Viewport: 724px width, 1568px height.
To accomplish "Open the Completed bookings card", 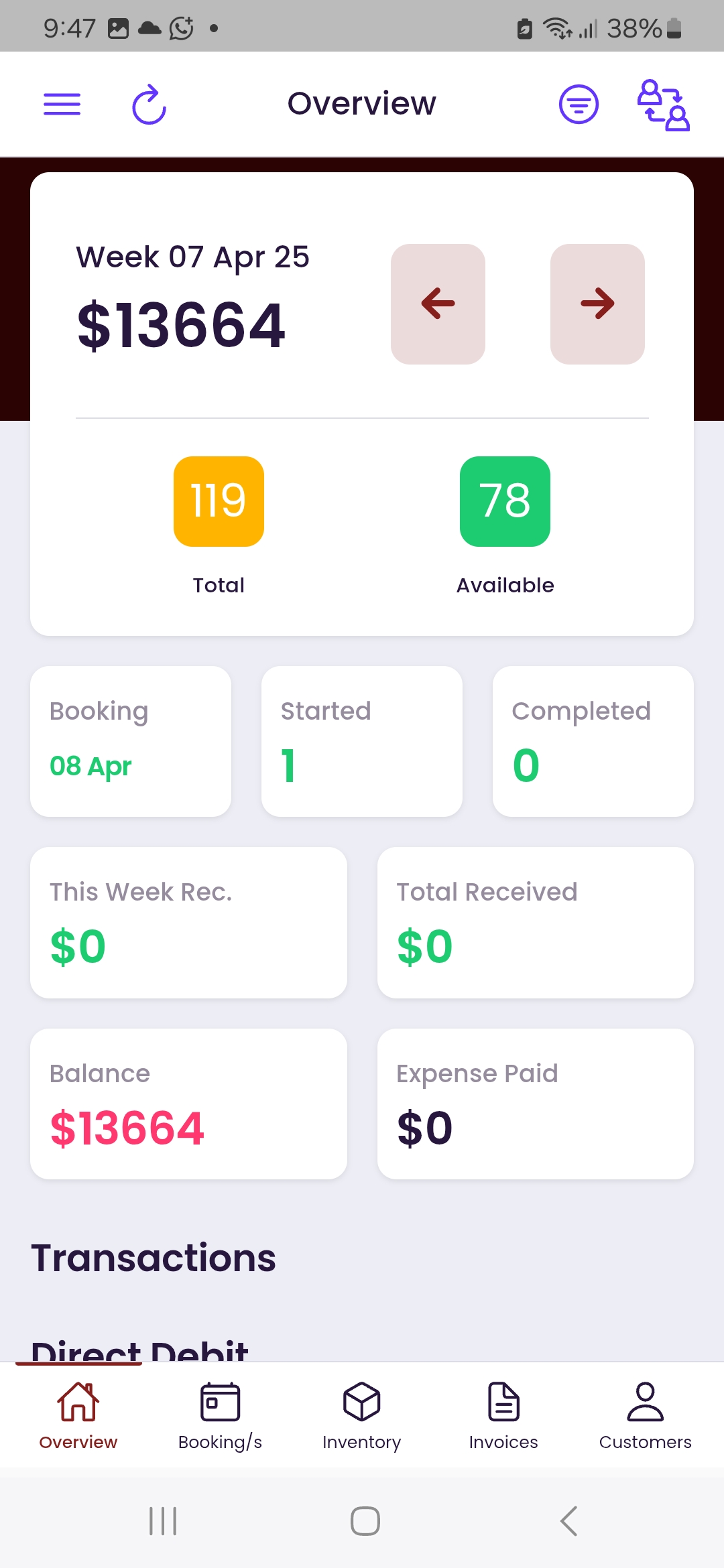I will pyautogui.click(x=593, y=741).
